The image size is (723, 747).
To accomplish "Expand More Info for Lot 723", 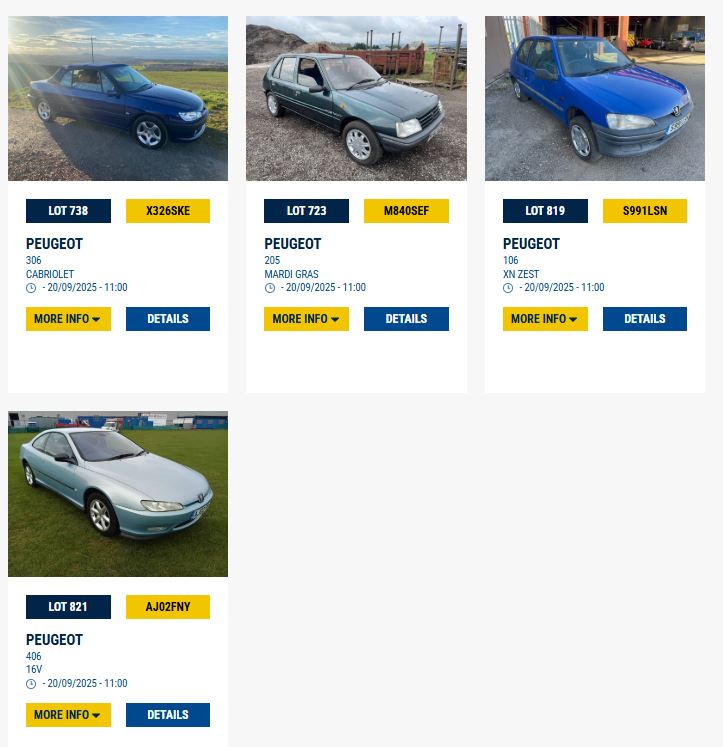I will click(x=306, y=319).
